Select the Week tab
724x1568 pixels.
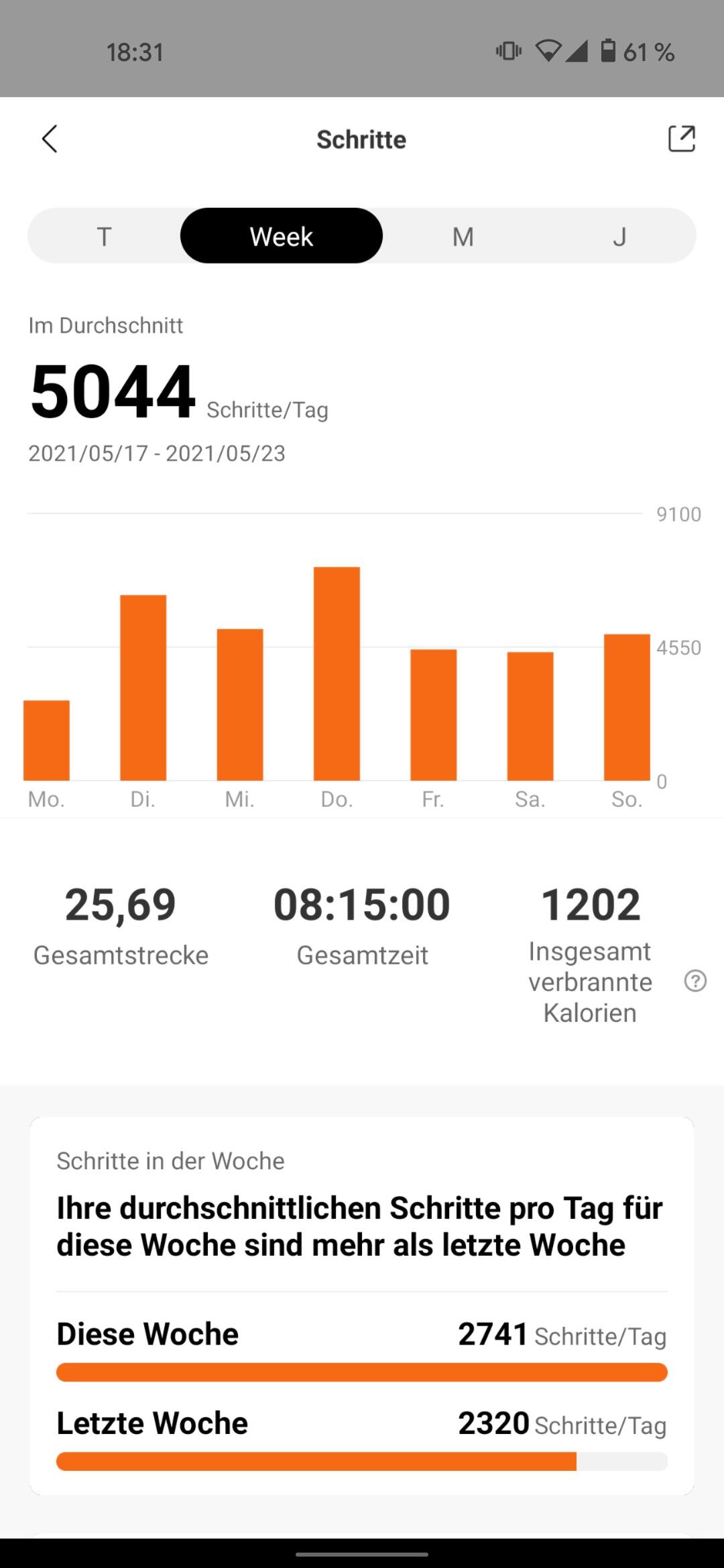282,237
